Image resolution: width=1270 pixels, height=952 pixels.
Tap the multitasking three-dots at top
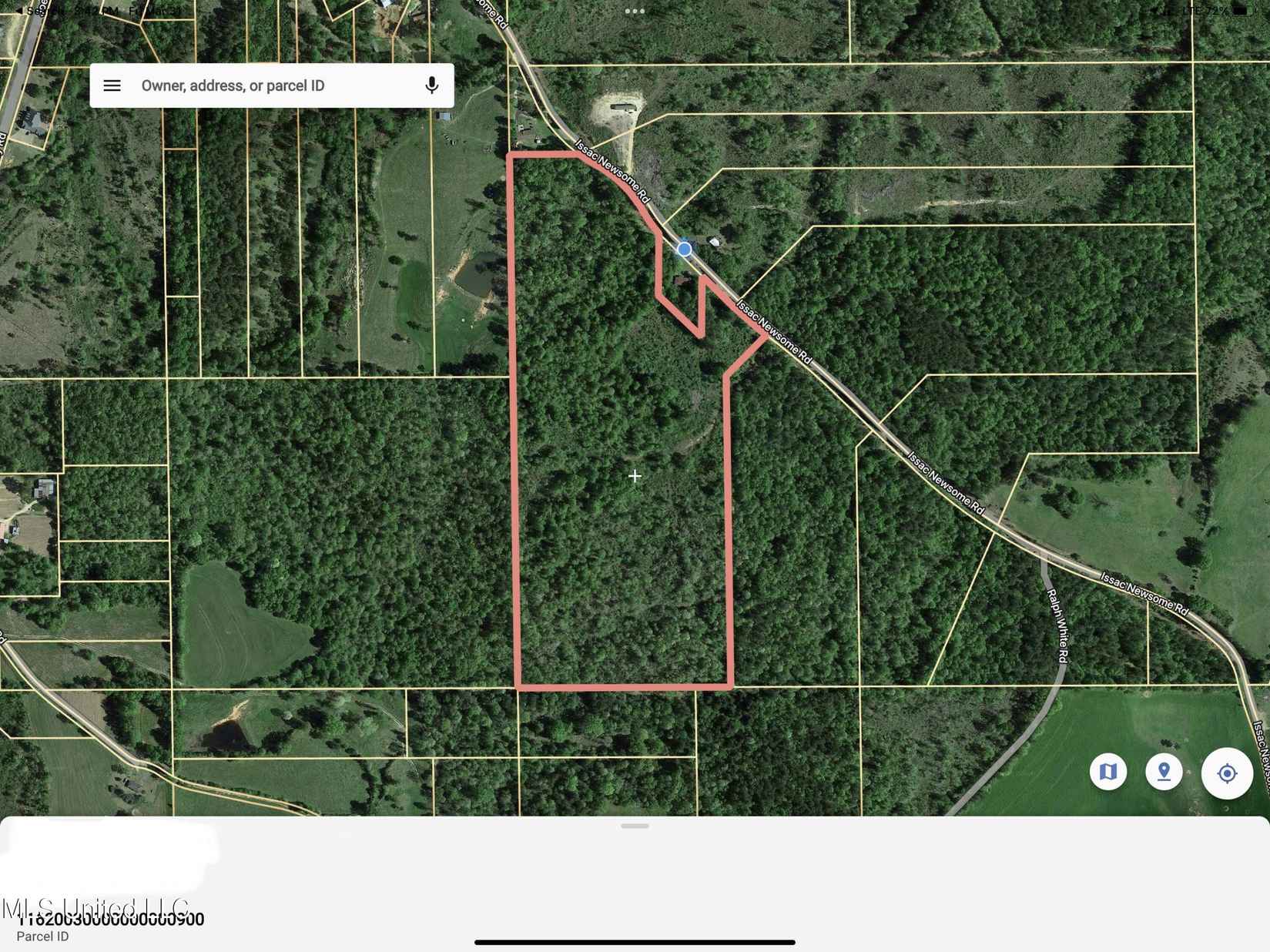tap(635, 12)
